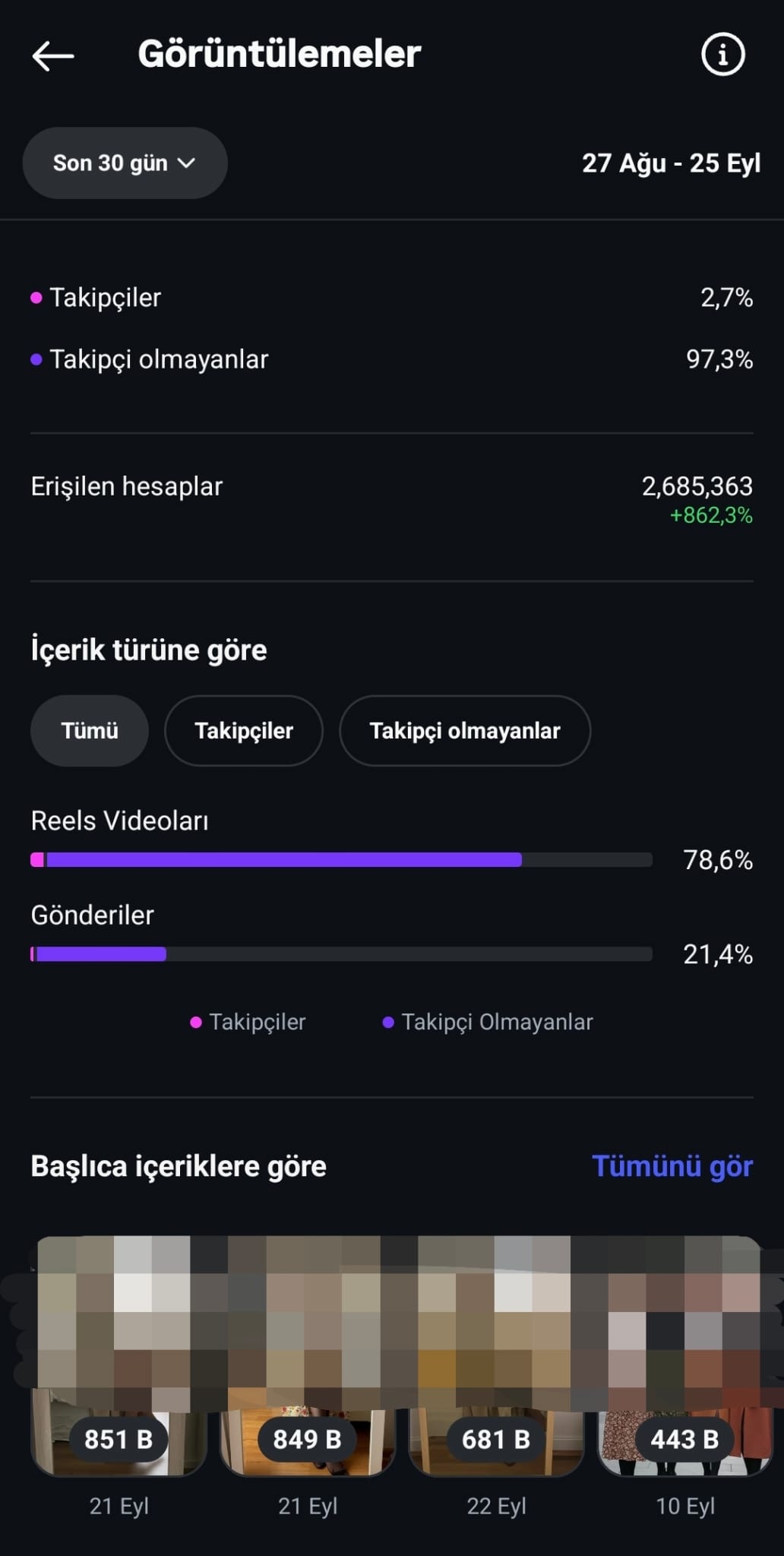The image size is (784, 1556).
Task: Open the info icon beside Görüntülemeler
Action: (x=722, y=55)
